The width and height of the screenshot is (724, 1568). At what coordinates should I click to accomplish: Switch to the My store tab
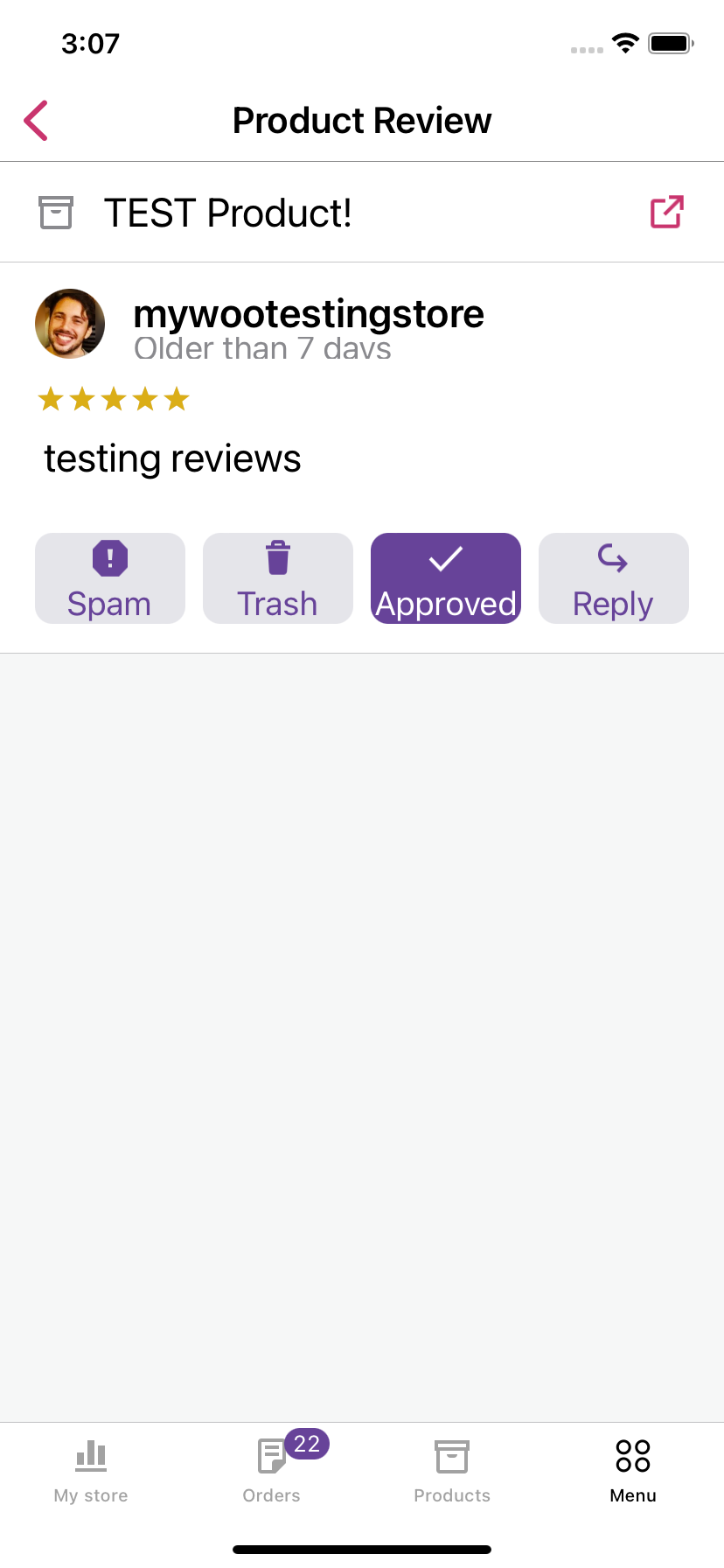[x=91, y=1470]
